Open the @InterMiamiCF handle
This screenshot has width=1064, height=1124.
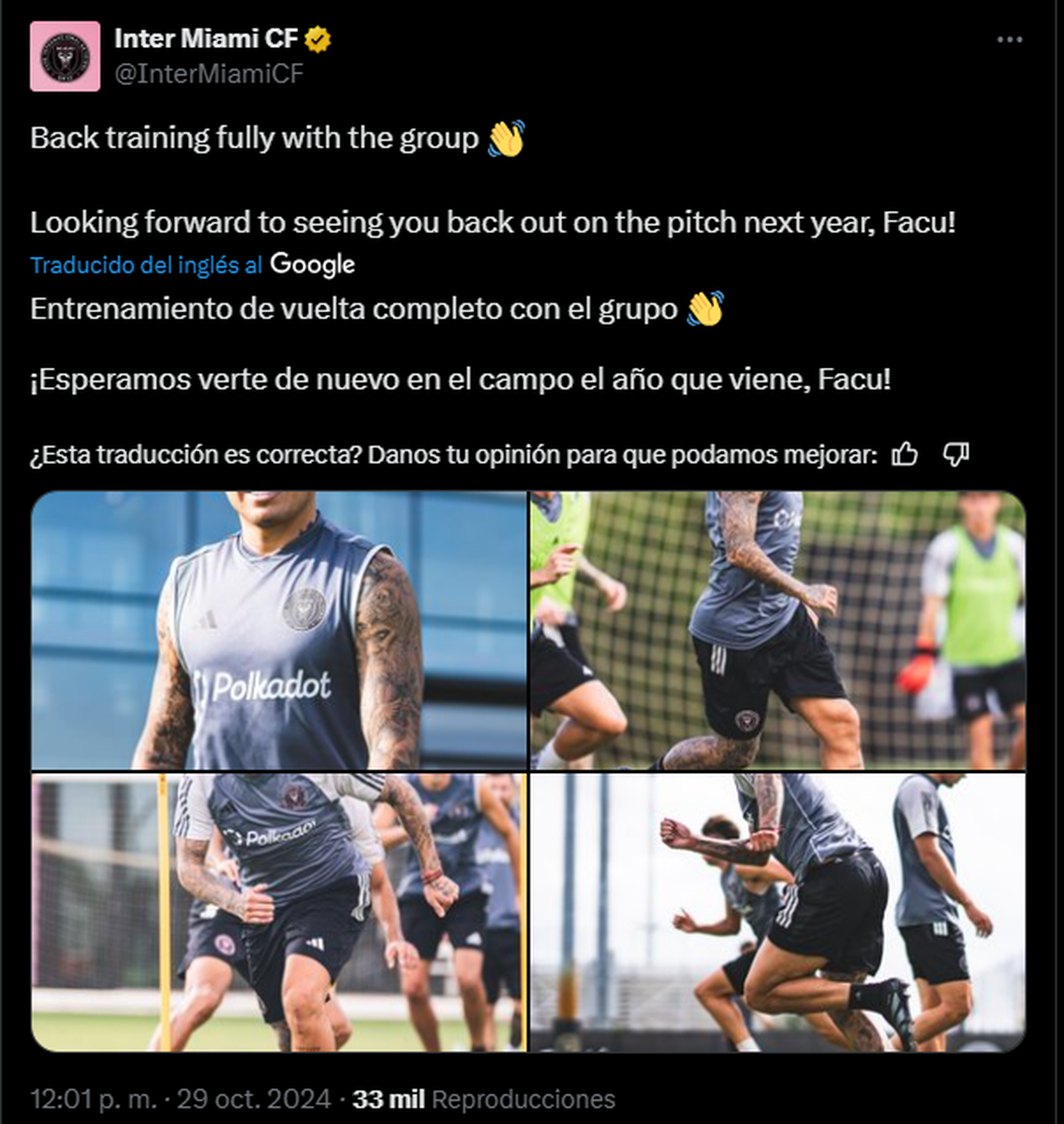point(208,74)
